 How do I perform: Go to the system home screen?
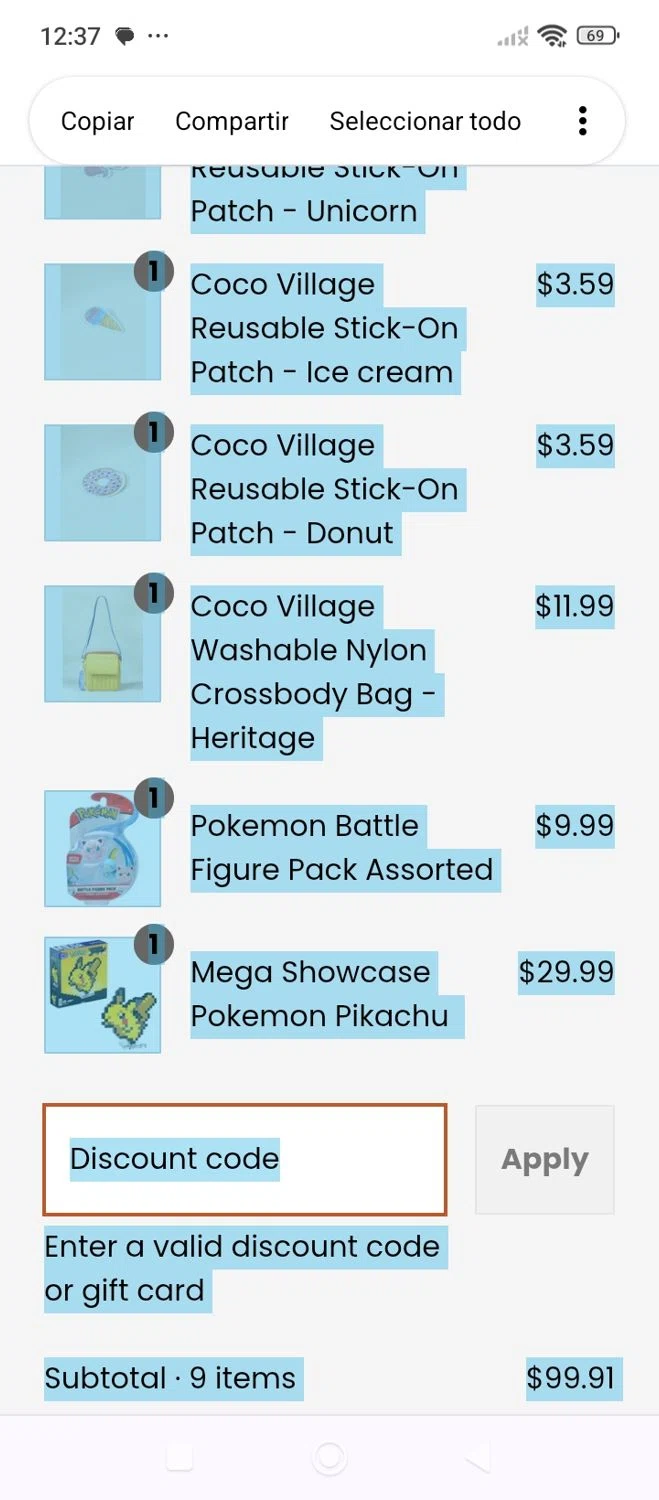[x=329, y=1458]
